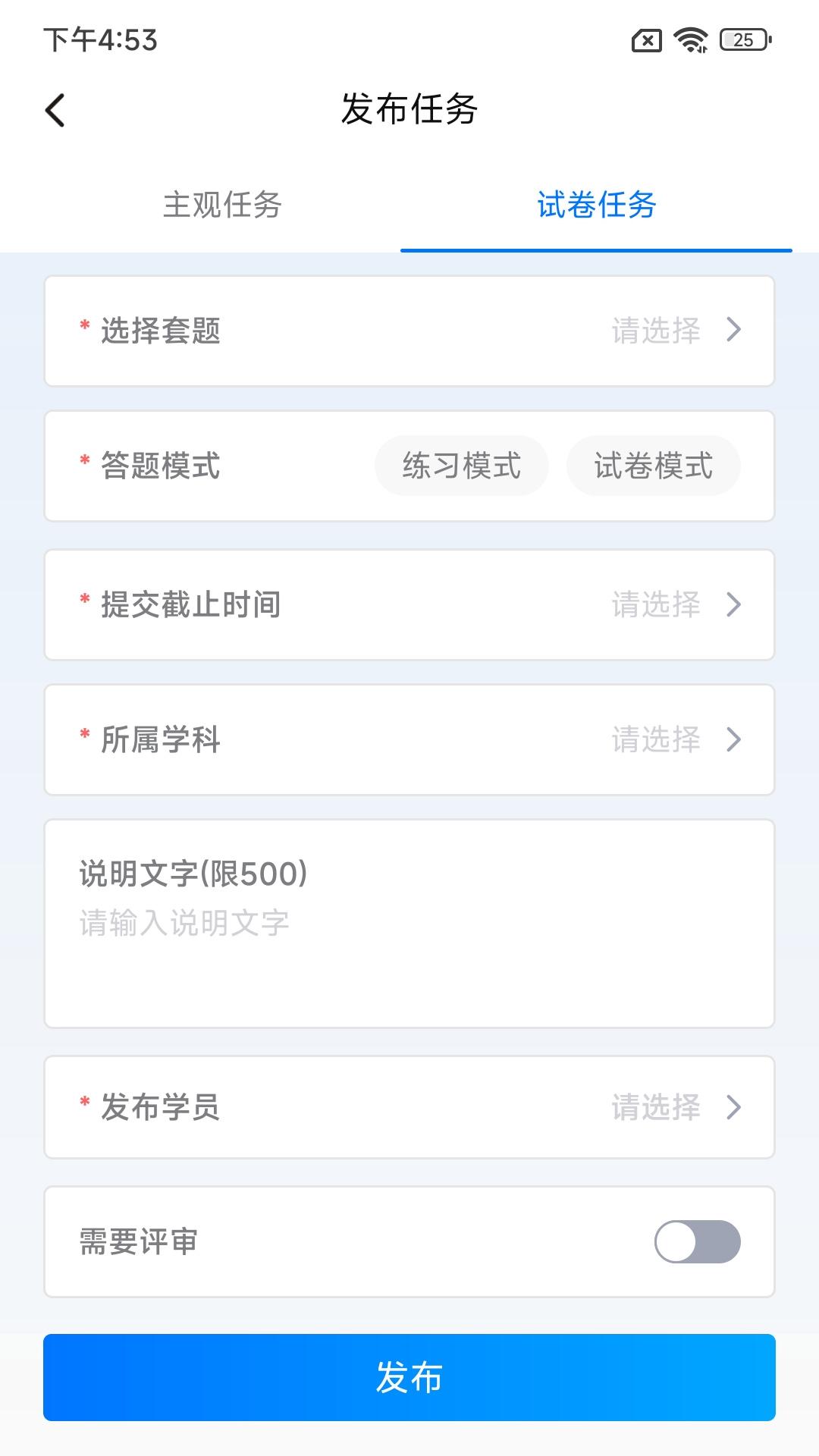Click 请选择 next to 选择套题
Image resolution: width=819 pixels, height=1456 pixels.
pyautogui.click(x=655, y=331)
